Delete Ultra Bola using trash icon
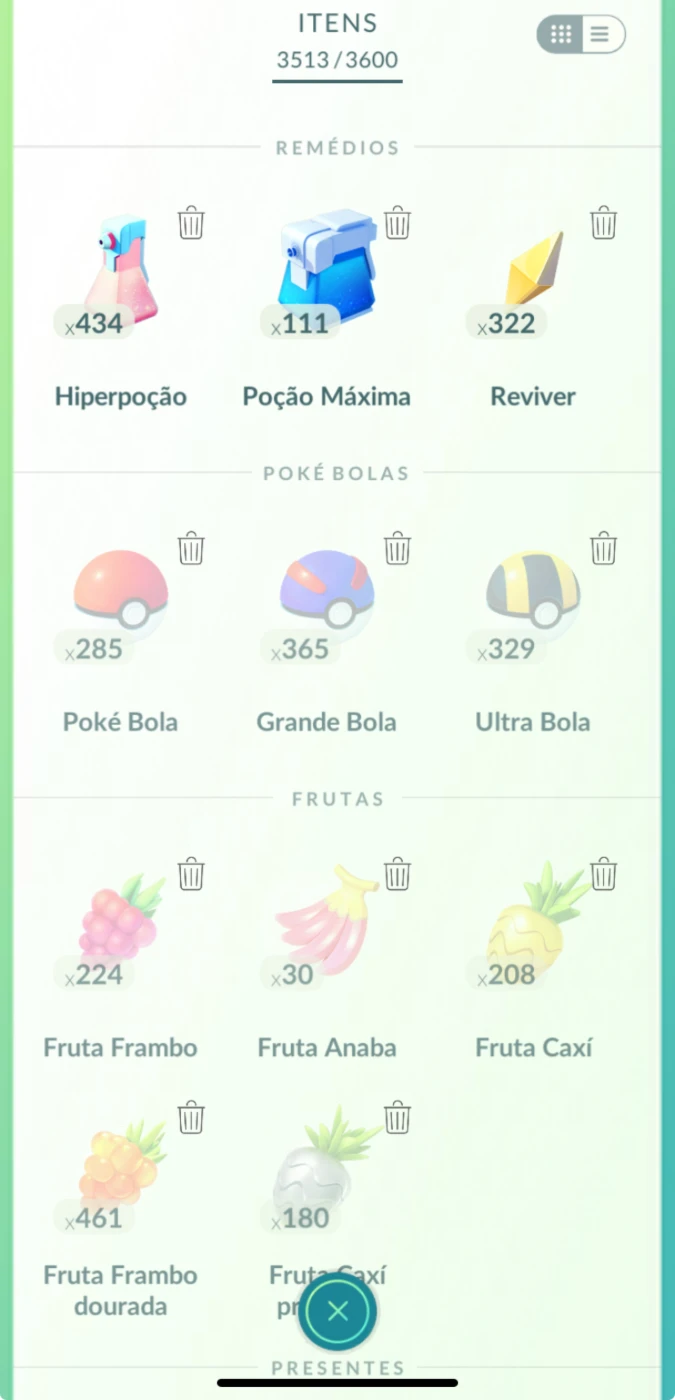Screen dimensions: 675x1400 603,548
